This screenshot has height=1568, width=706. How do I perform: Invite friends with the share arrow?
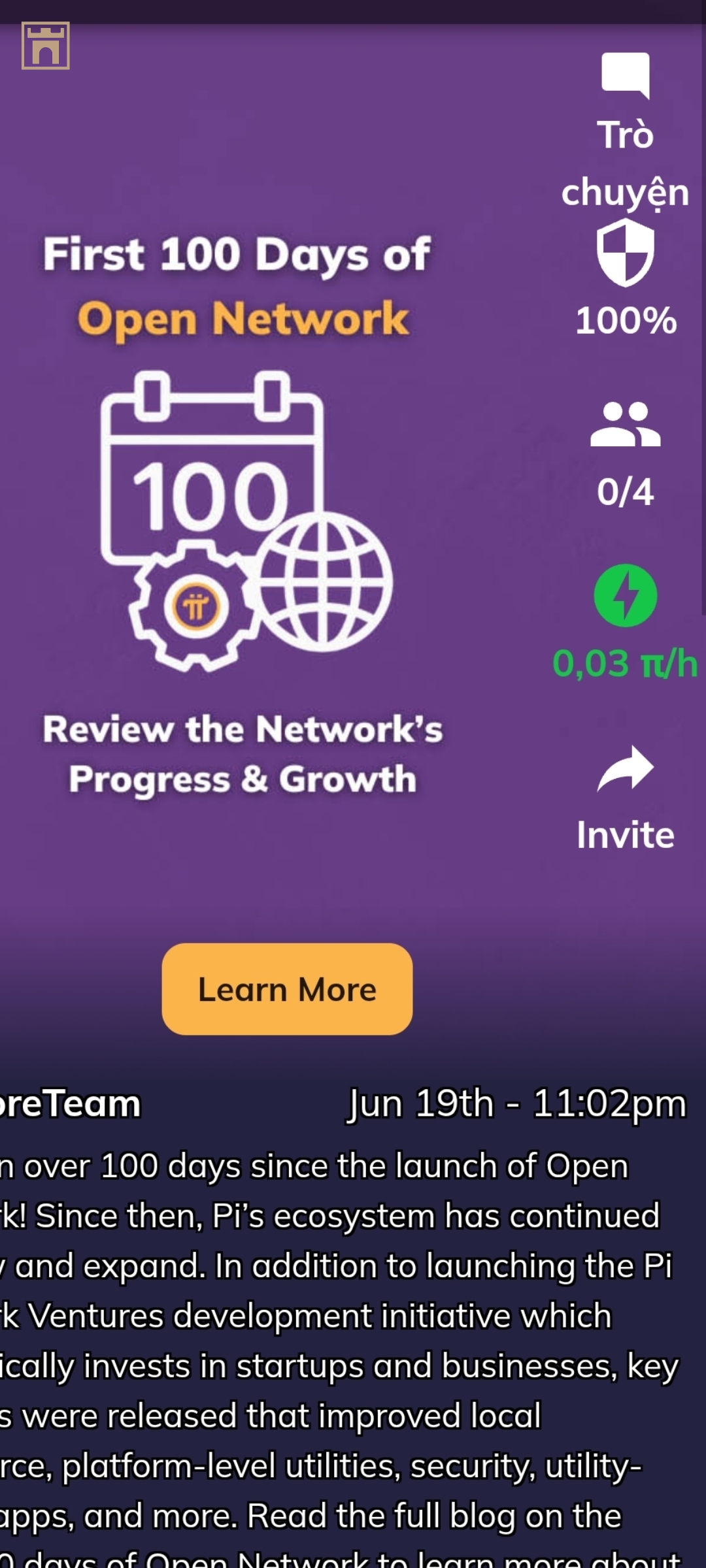(625, 770)
